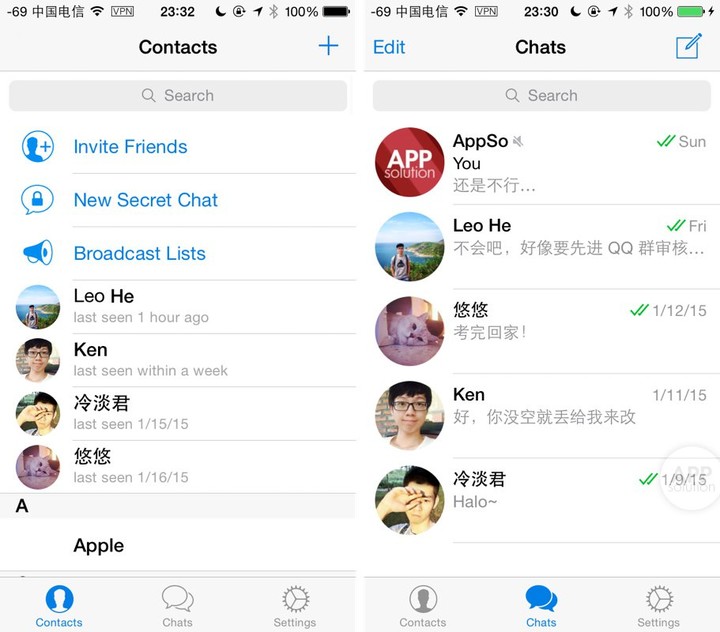Tap Edit on the Chats screen
Screen dimensions: 720x632
coord(389,47)
